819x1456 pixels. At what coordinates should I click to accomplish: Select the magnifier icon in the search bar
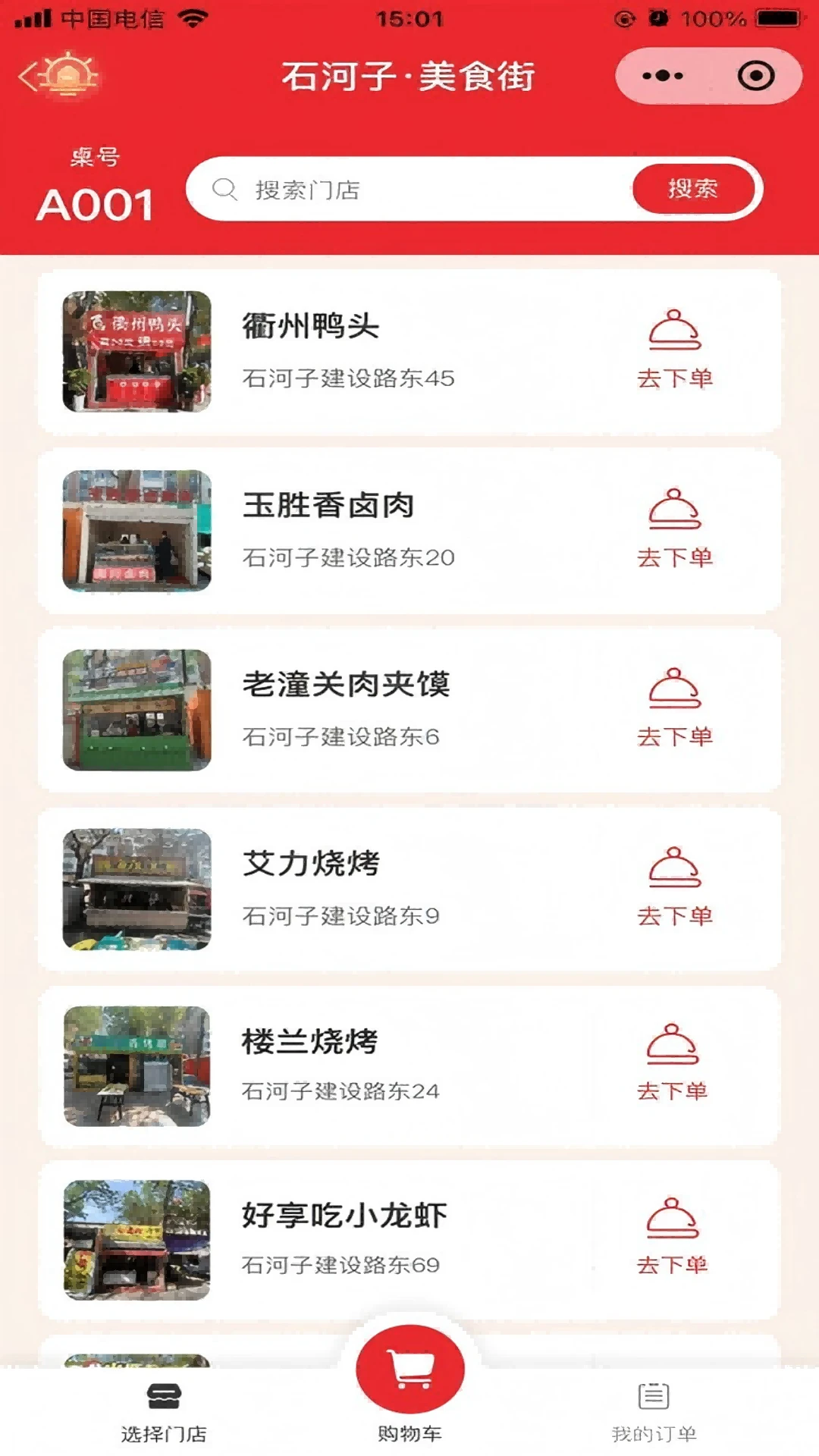(224, 190)
